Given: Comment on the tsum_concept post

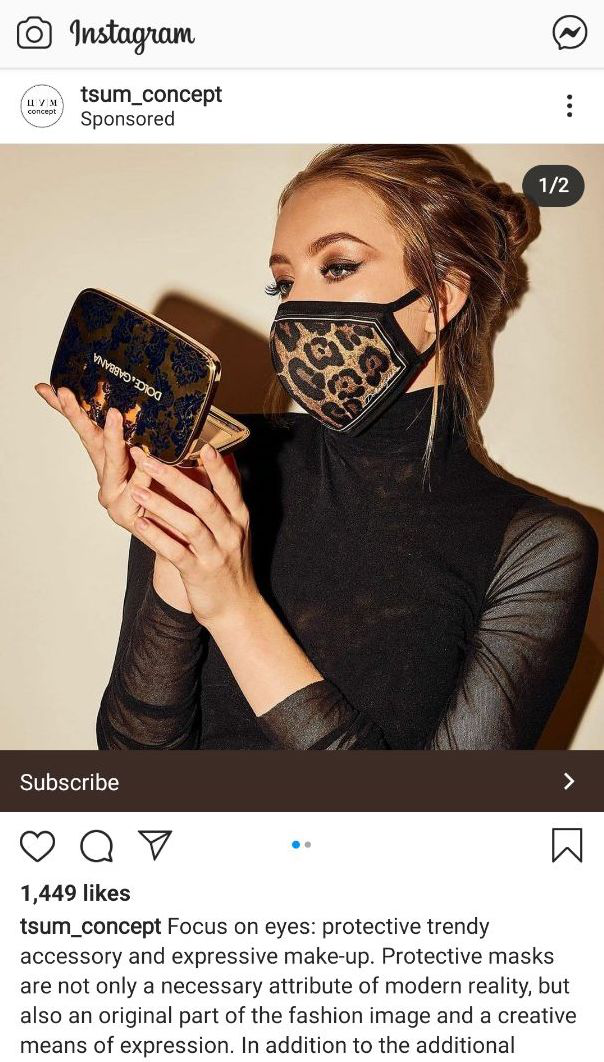Looking at the screenshot, I should (x=96, y=846).
